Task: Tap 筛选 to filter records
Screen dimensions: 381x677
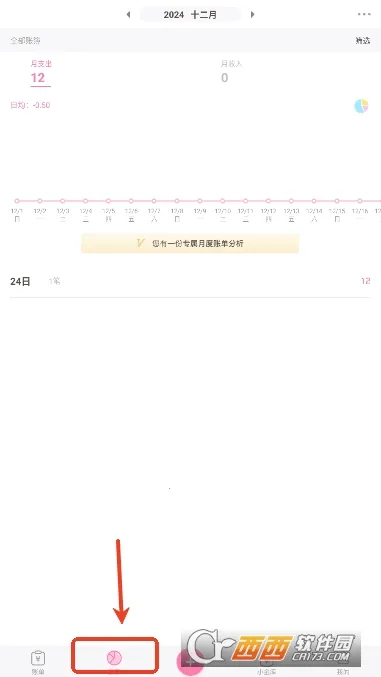Action: [362, 41]
